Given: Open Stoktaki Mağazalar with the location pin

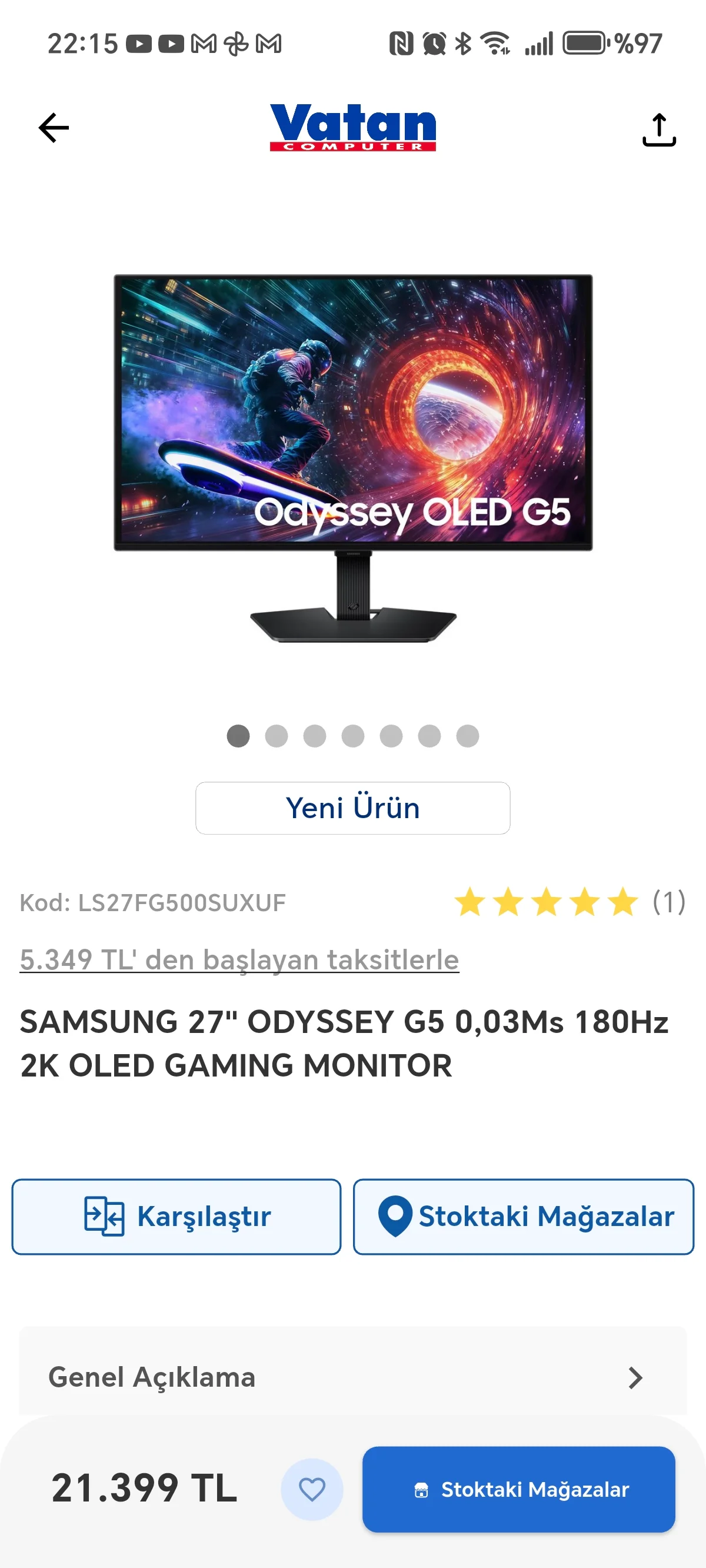Looking at the screenshot, I should coord(524,1217).
